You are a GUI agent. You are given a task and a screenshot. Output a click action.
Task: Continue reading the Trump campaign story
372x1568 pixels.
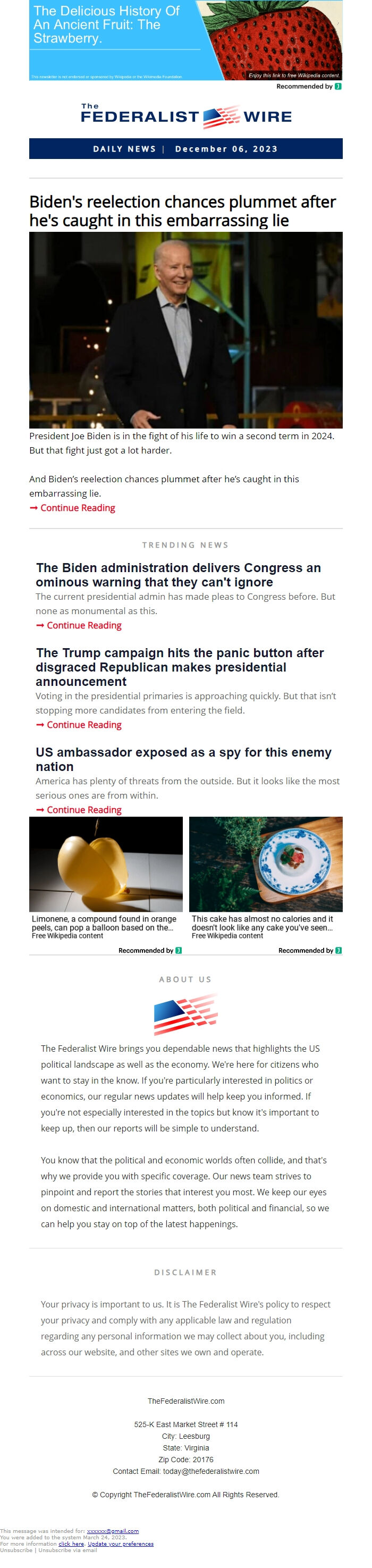pos(83,724)
